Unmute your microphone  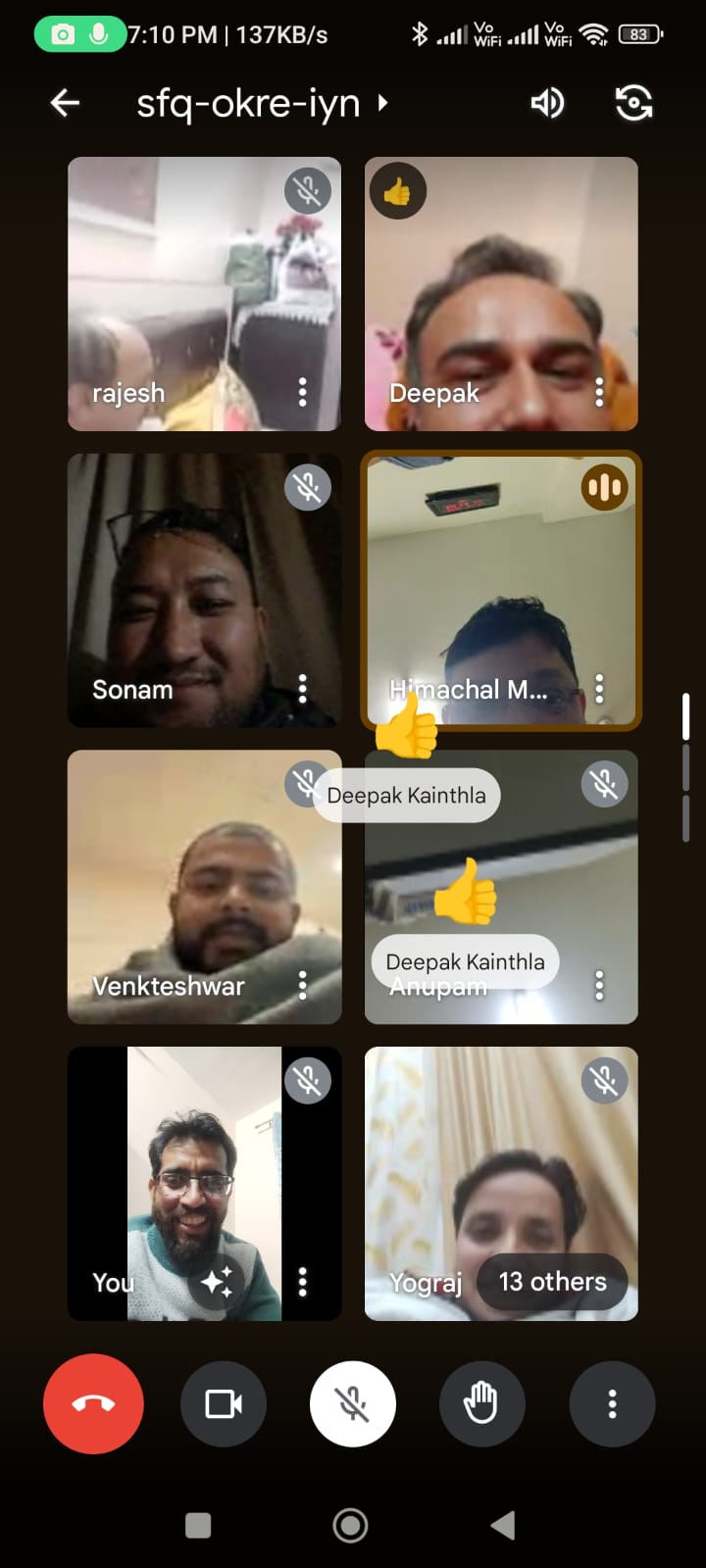(353, 1403)
